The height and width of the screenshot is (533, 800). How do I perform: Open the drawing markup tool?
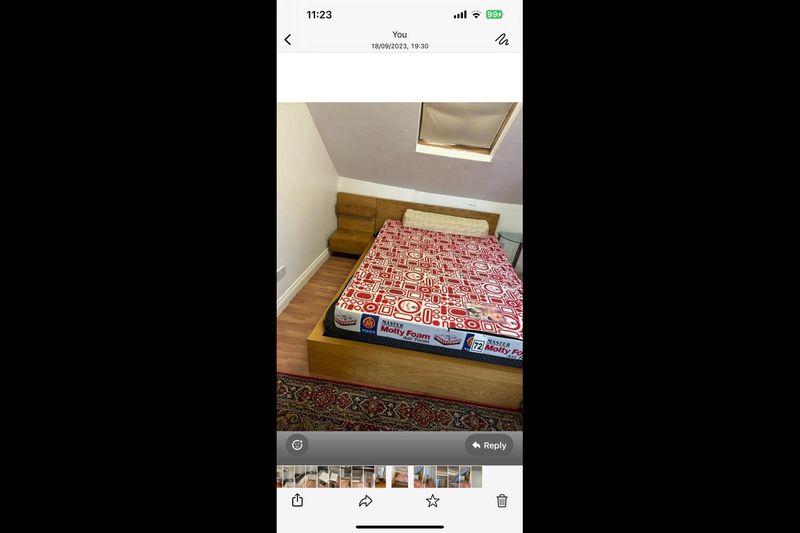pyautogui.click(x=502, y=40)
